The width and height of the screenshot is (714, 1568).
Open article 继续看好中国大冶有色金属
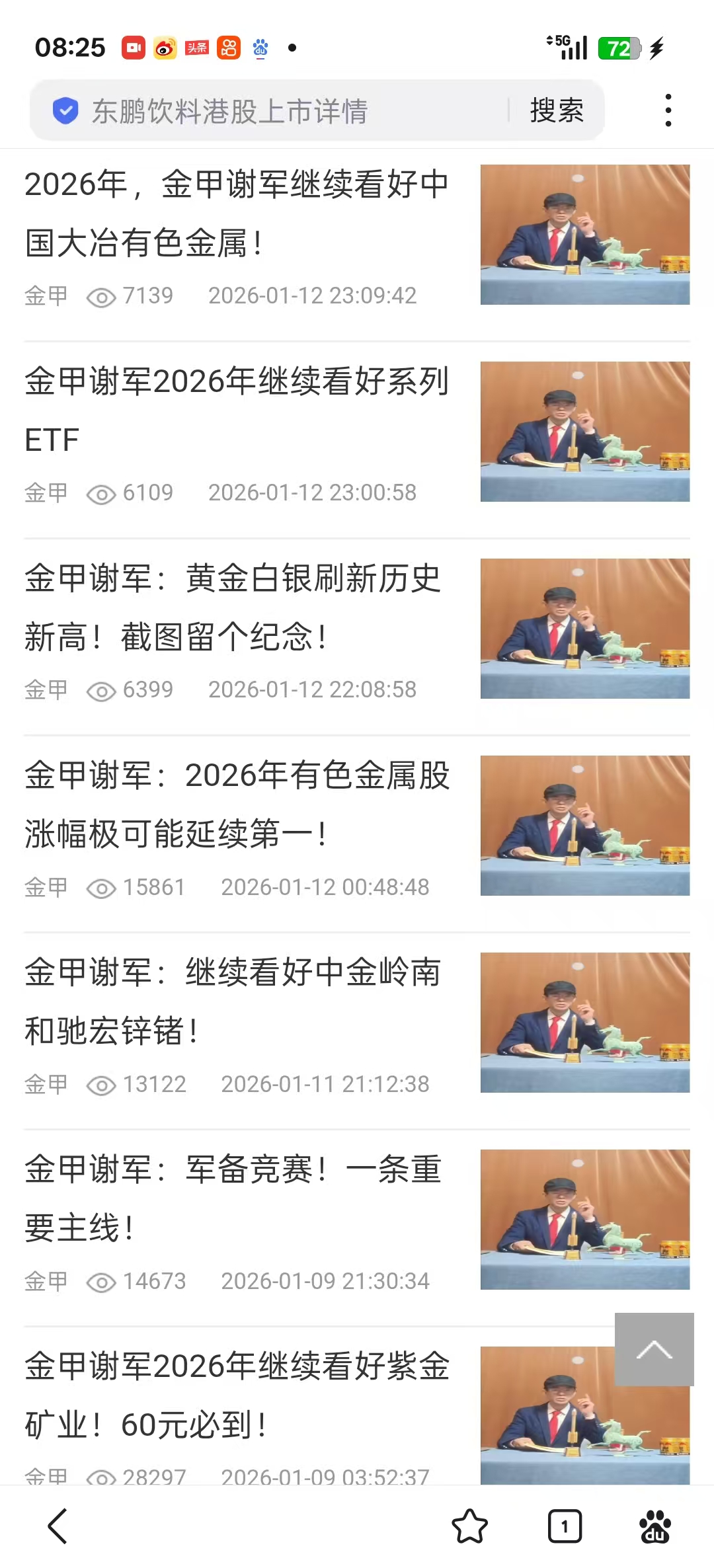(237, 213)
